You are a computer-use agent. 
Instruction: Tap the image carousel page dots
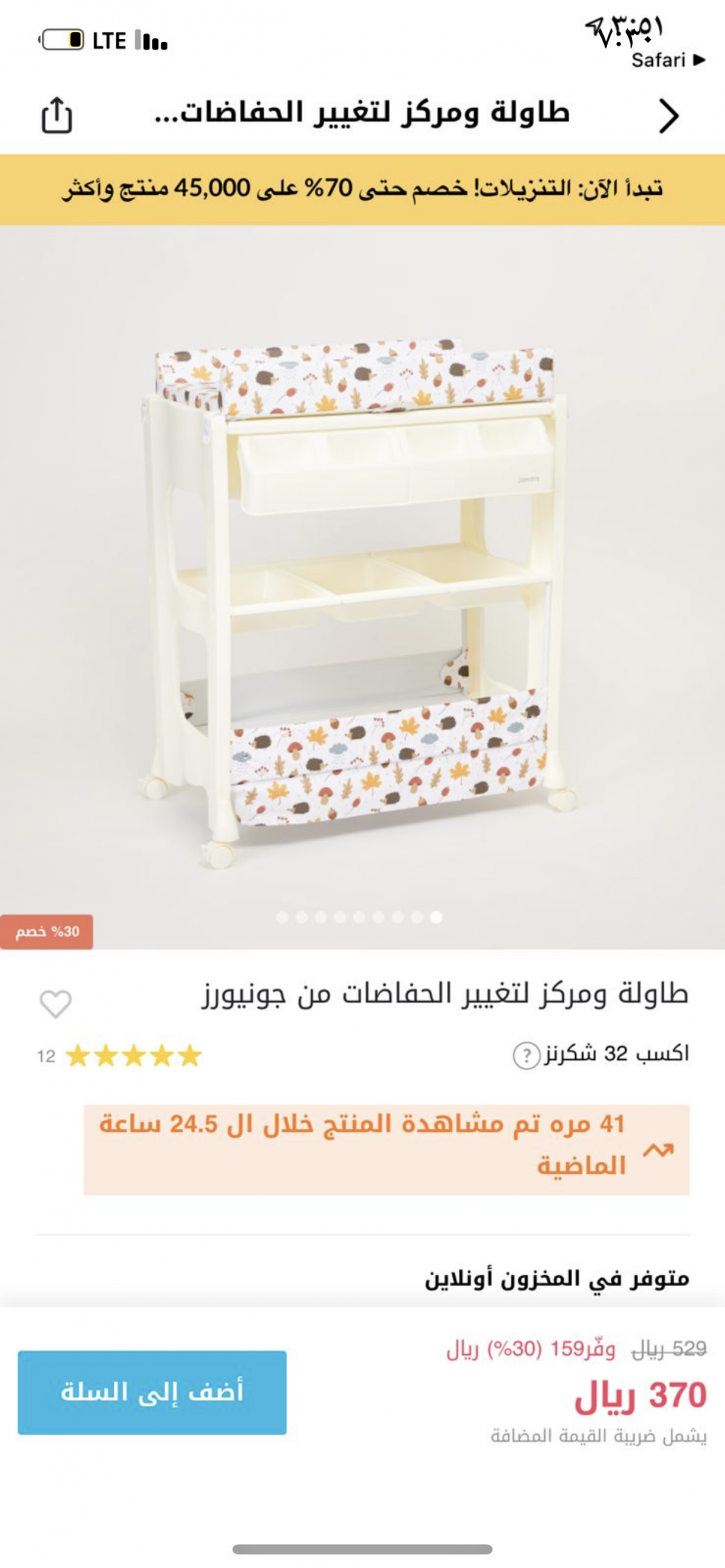[x=360, y=917]
